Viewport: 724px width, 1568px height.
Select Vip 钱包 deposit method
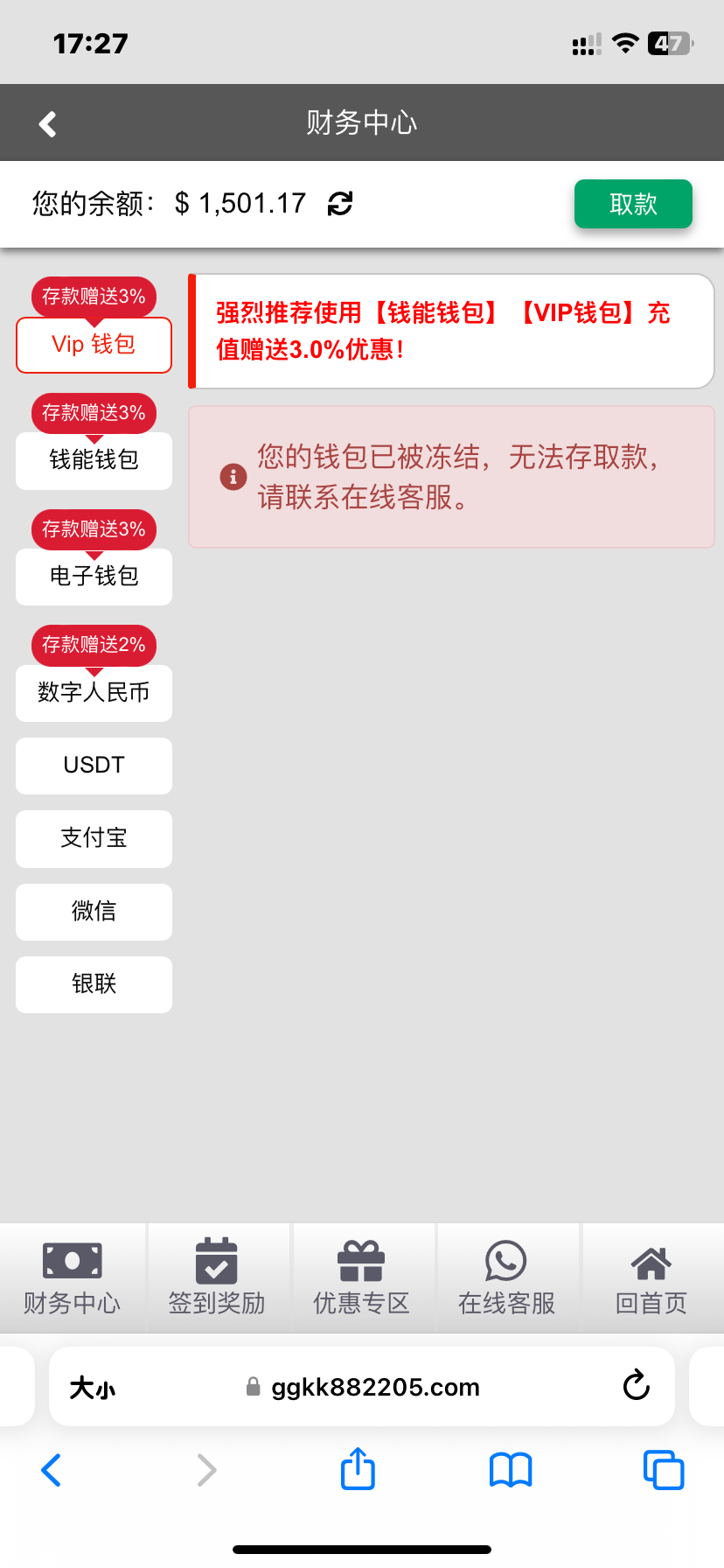[94, 345]
